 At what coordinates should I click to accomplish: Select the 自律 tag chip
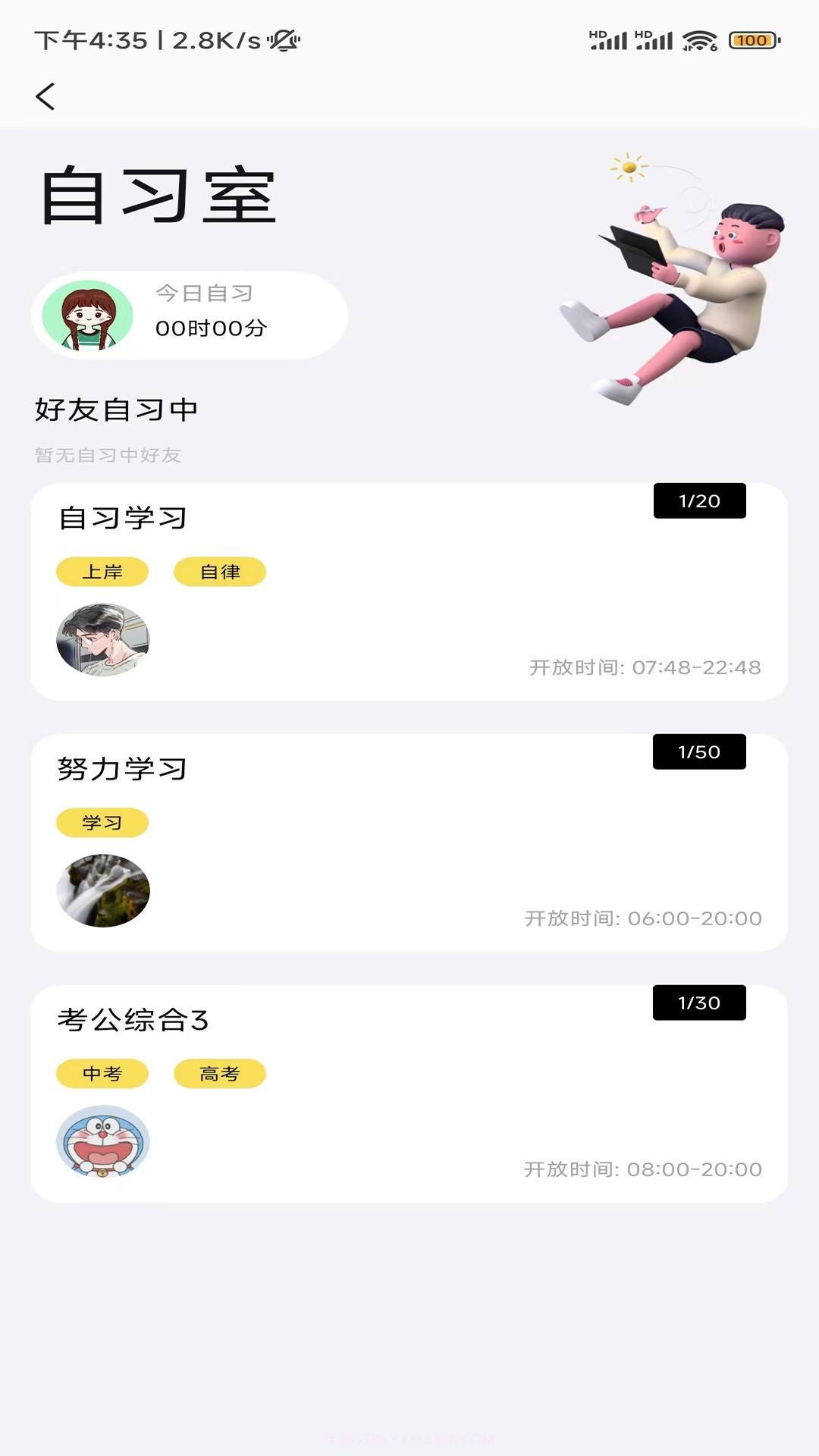point(220,572)
